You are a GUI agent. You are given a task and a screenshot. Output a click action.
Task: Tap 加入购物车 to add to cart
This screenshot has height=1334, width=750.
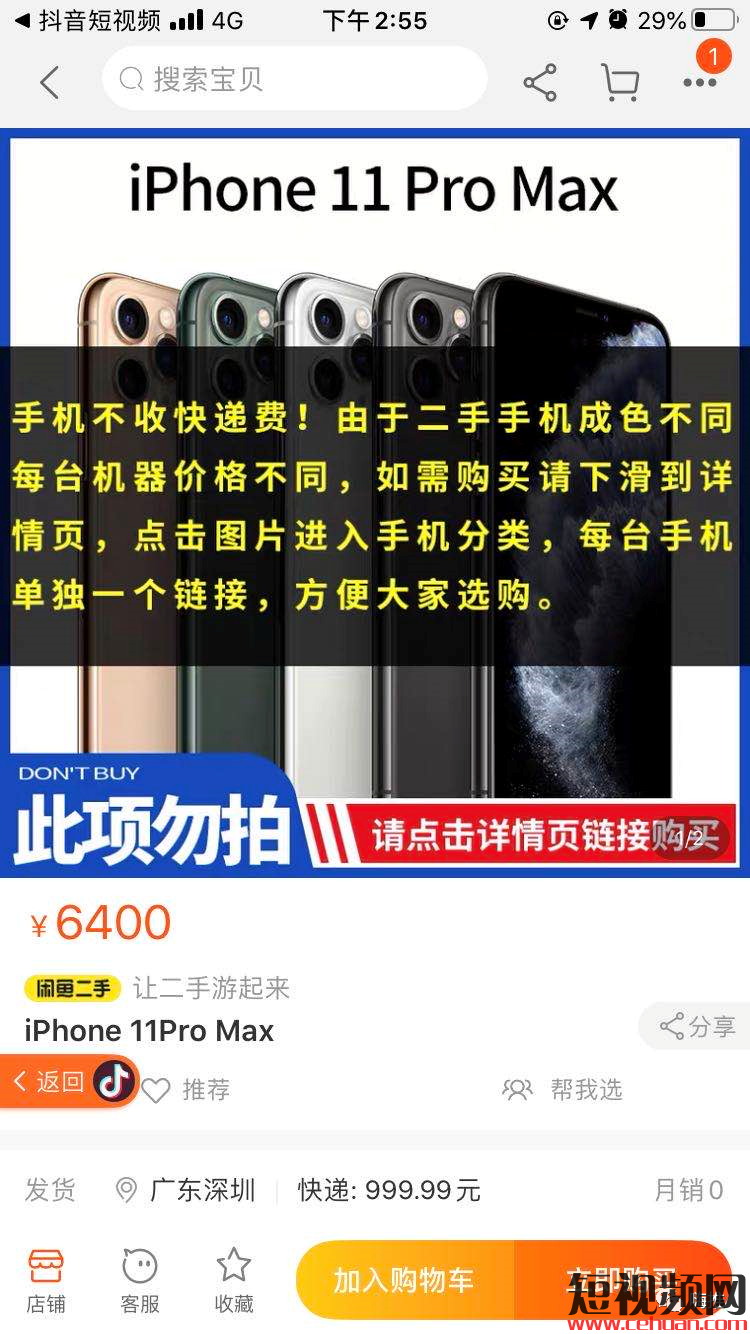click(x=404, y=1280)
